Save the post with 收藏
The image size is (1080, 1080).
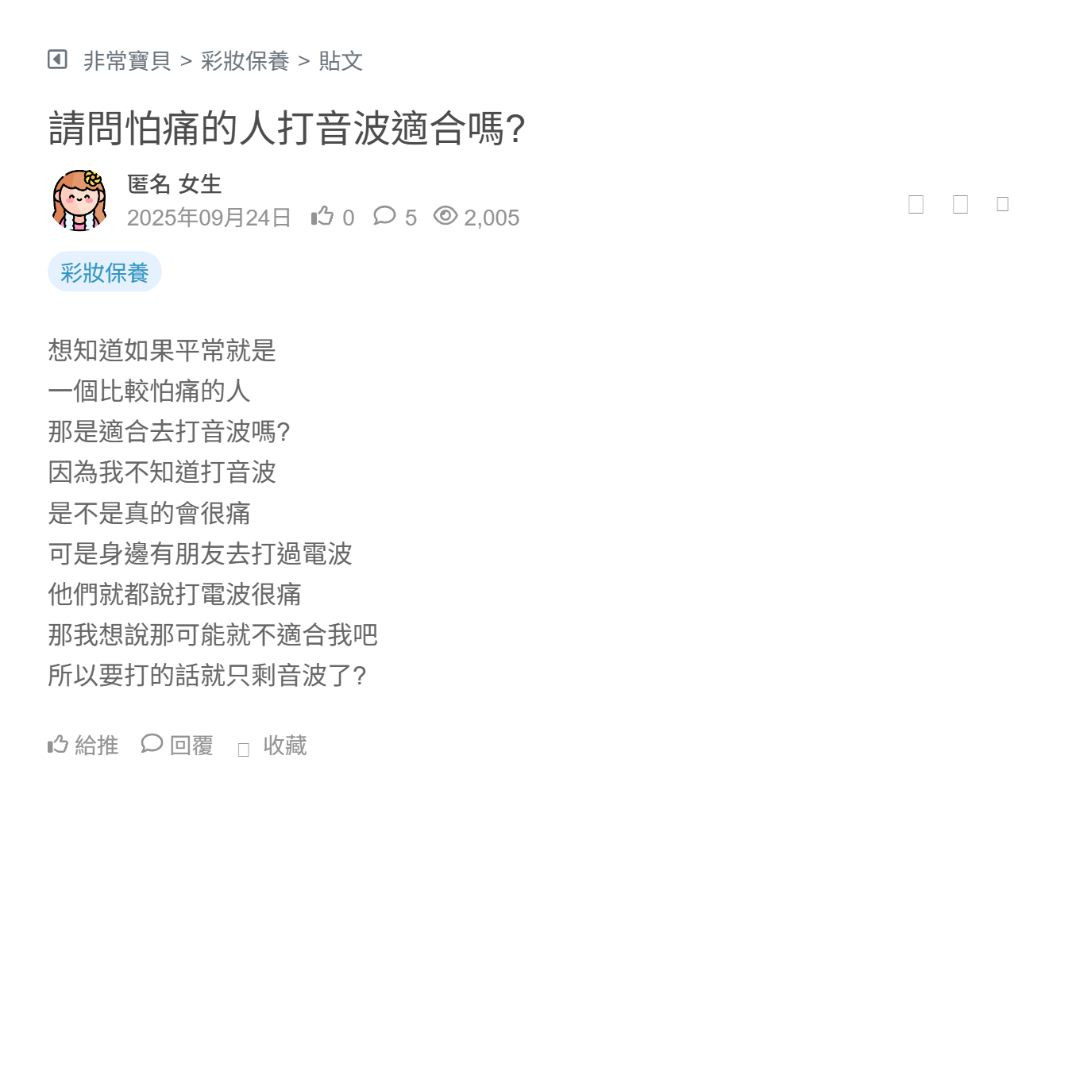point(272,746)
